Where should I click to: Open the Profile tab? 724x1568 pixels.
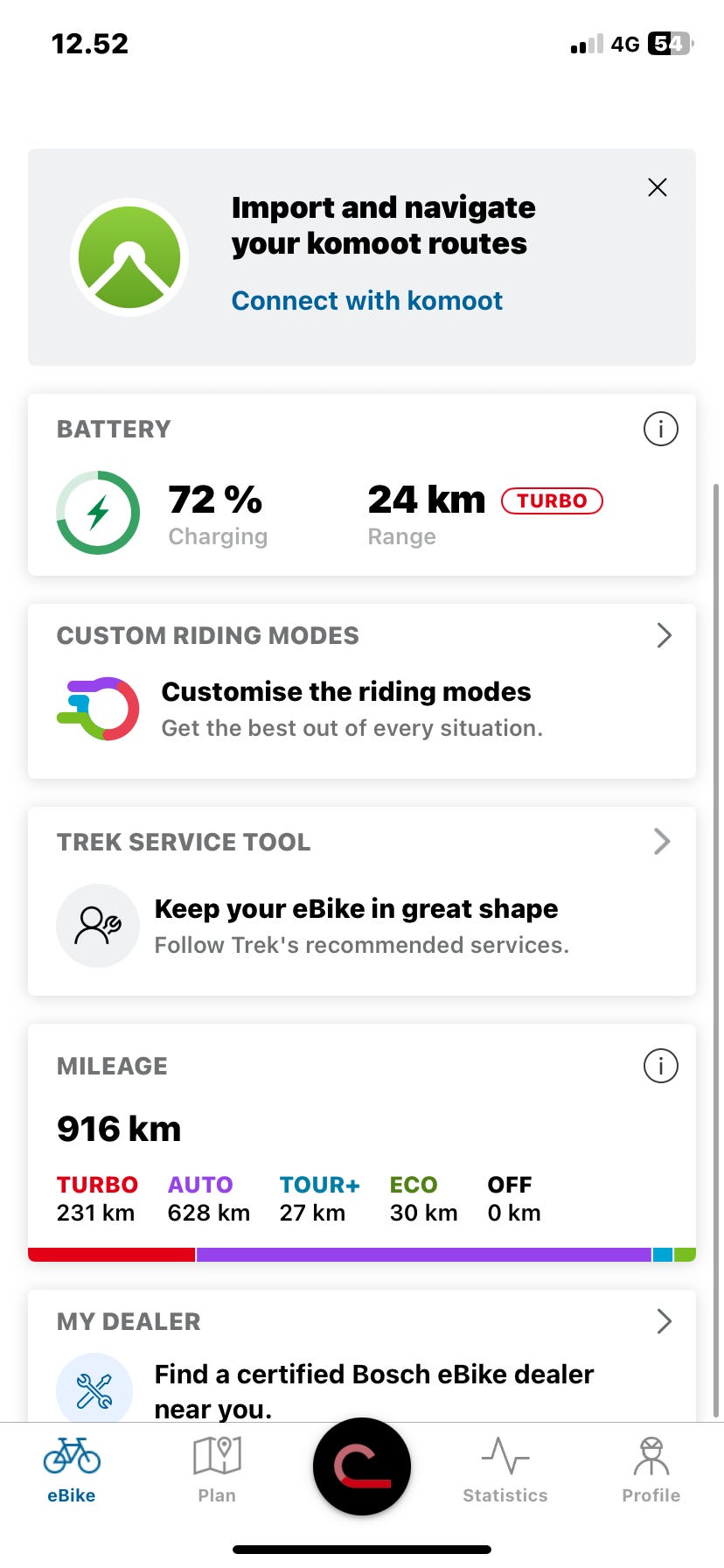click(x=651, y=1469)
